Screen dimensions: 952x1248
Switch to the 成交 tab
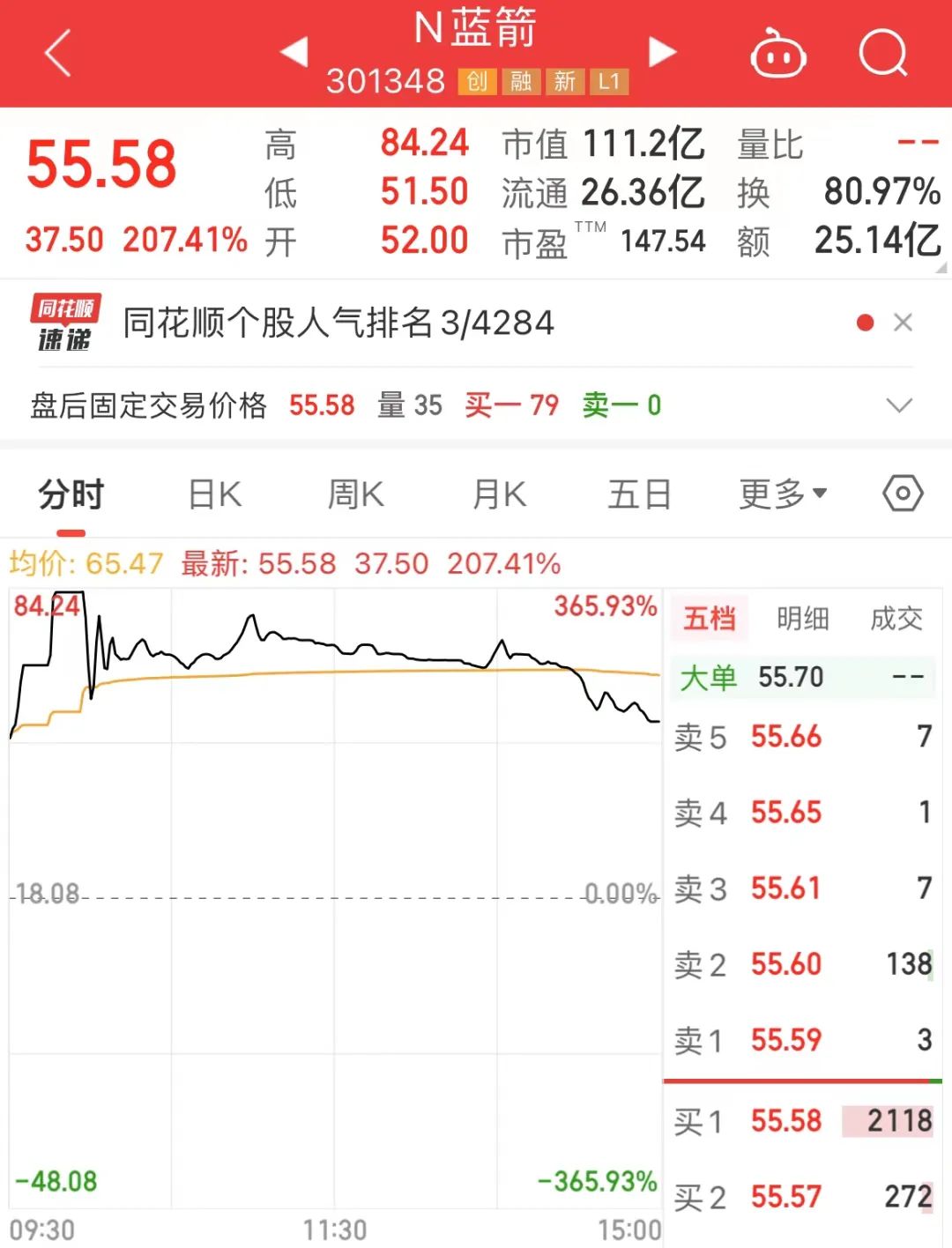(896, 619)
